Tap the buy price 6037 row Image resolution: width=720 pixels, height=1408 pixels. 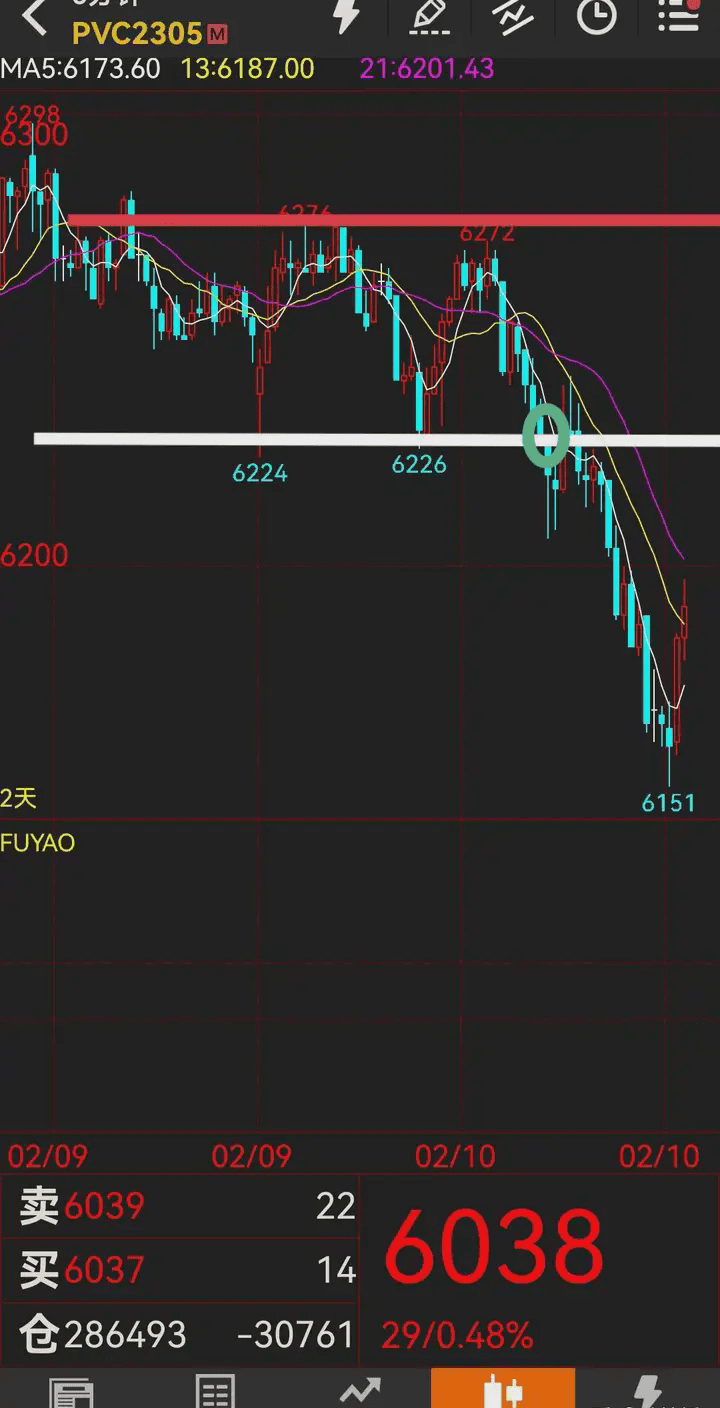(x=180, y=1269)
